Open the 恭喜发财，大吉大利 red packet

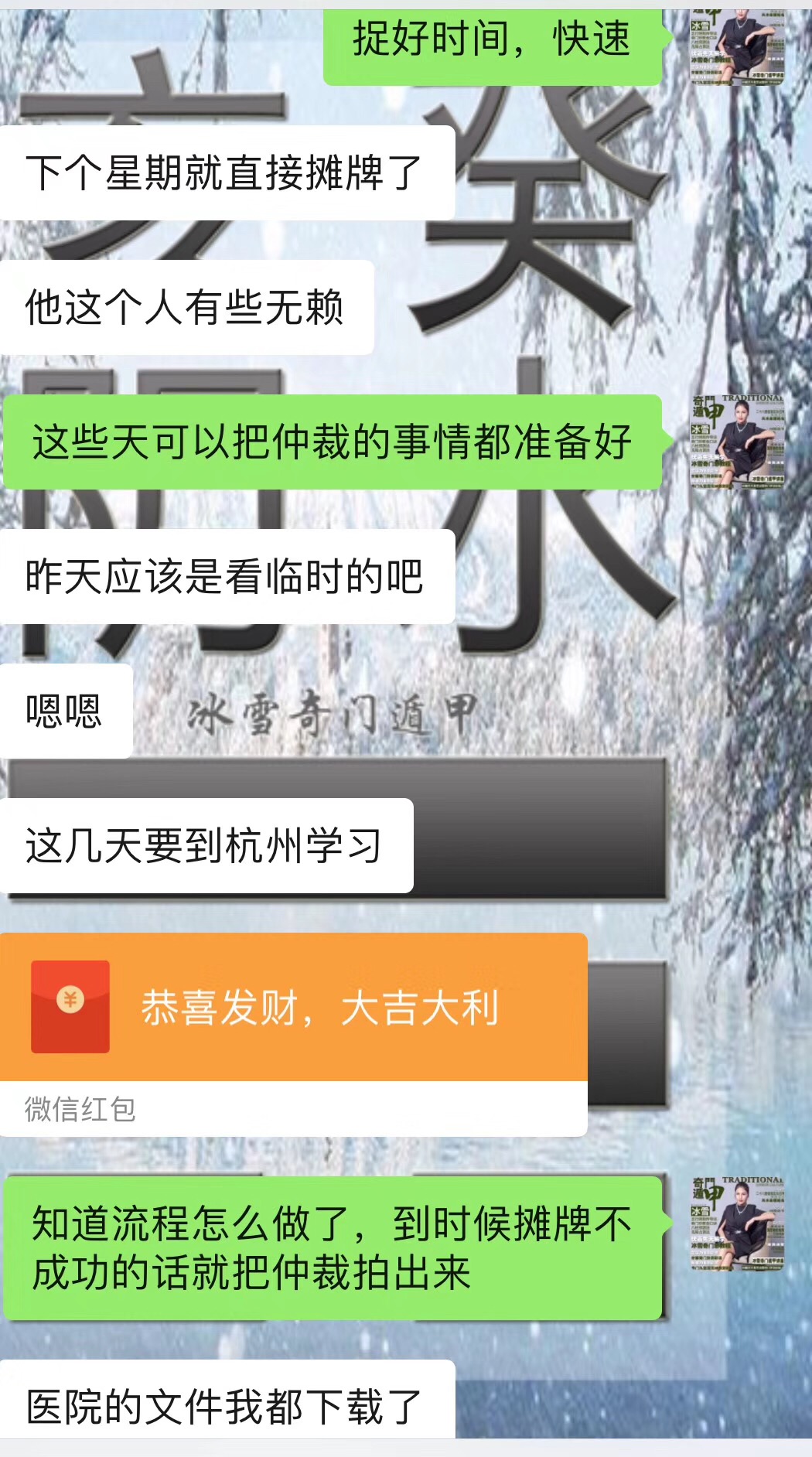click(x=294, y=1007)
